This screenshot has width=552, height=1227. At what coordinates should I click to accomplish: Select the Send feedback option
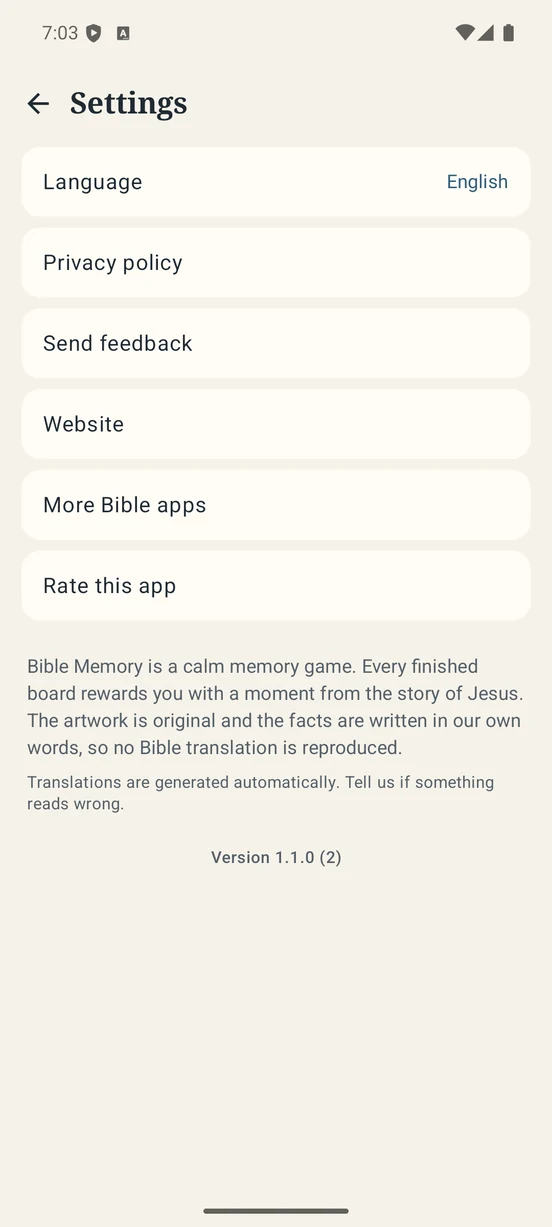click(x=276, y=343)
